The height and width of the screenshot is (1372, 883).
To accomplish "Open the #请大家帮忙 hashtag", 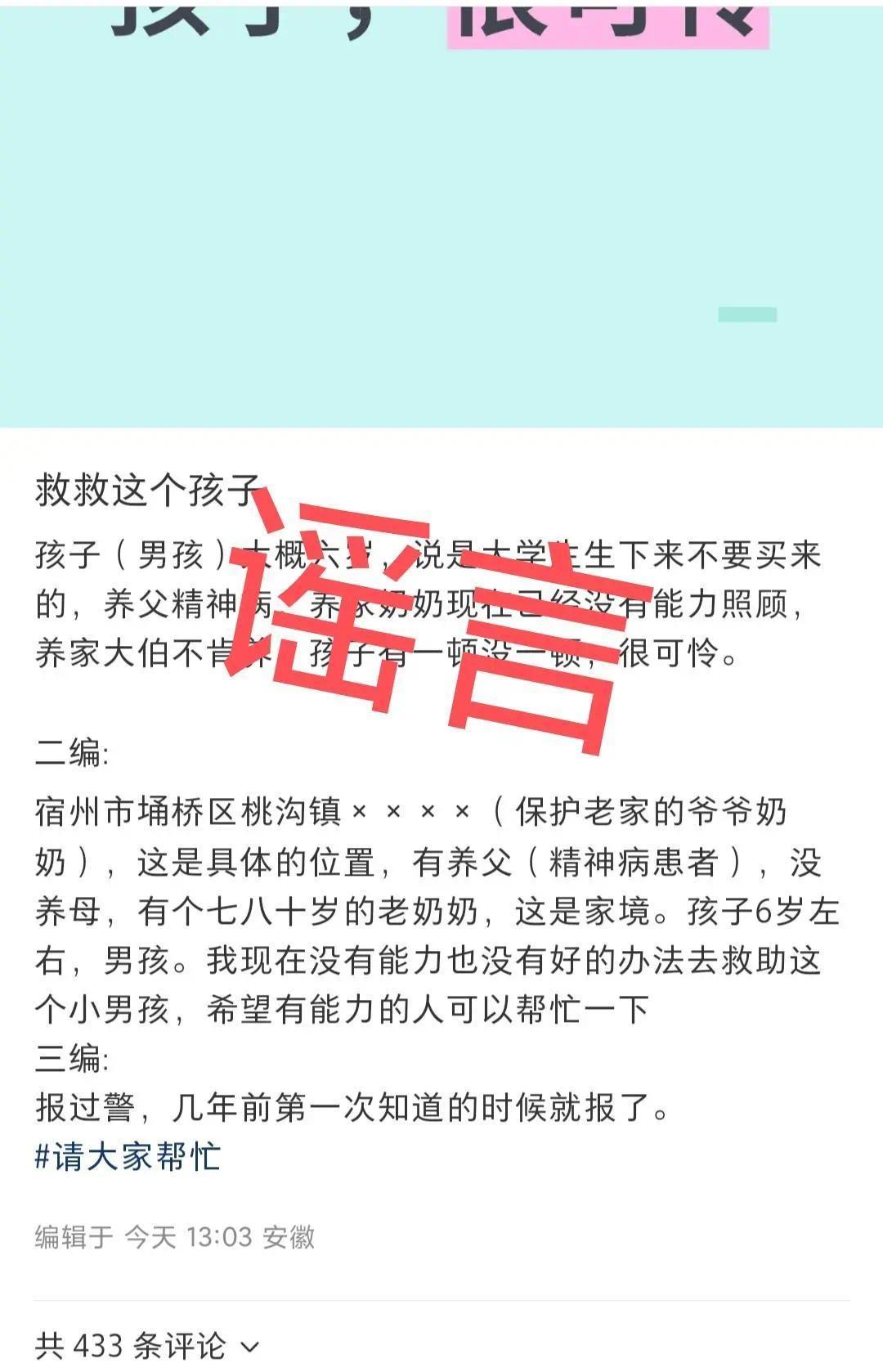I will (128, 1157).
